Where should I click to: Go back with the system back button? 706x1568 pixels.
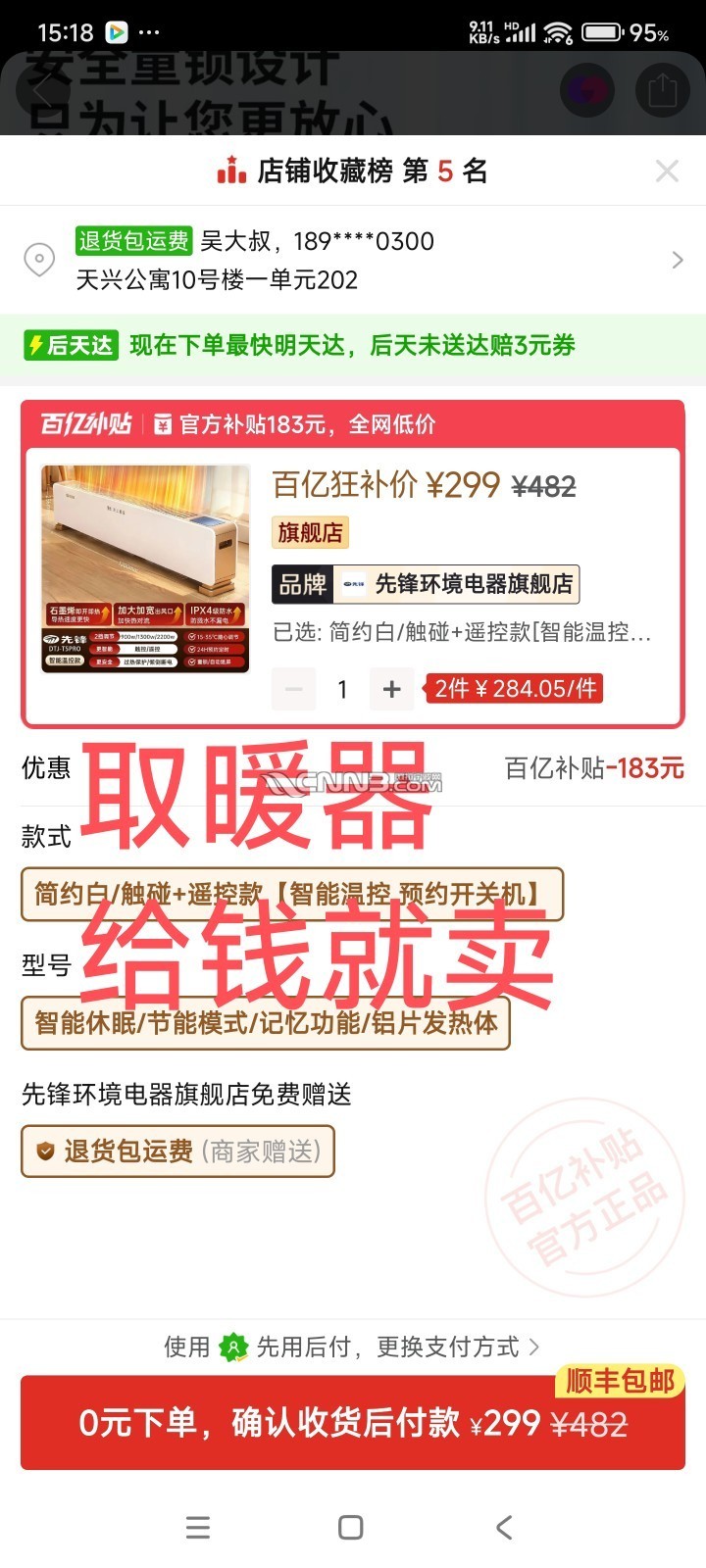pyautogui.click(x=504, y=1527)
